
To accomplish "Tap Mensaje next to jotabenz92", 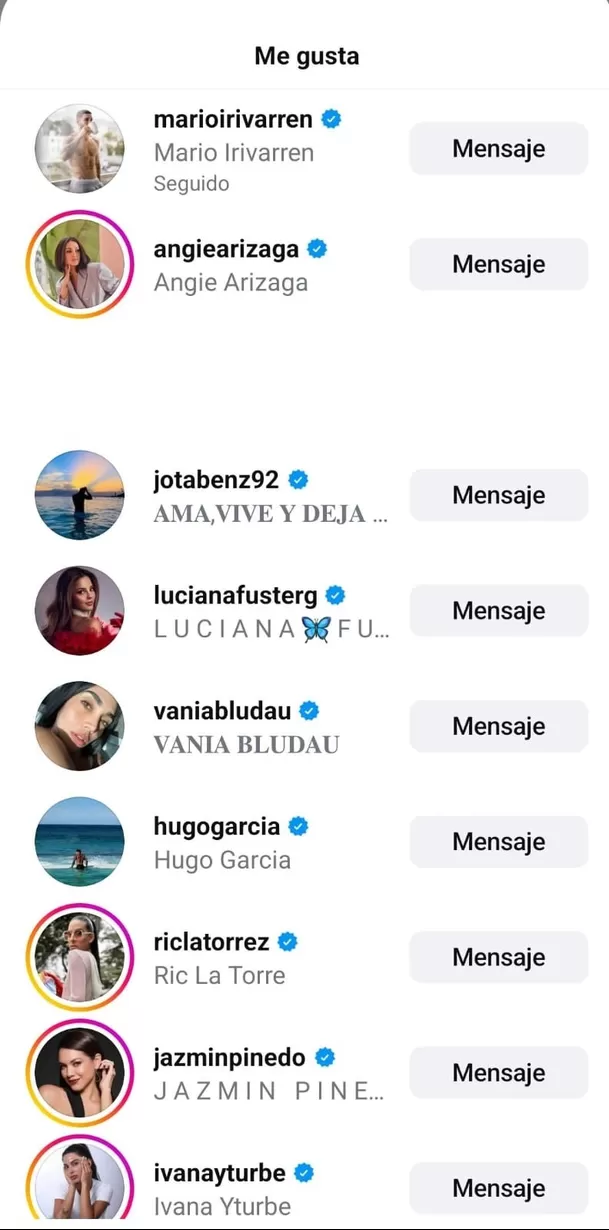I will (499, 495).
